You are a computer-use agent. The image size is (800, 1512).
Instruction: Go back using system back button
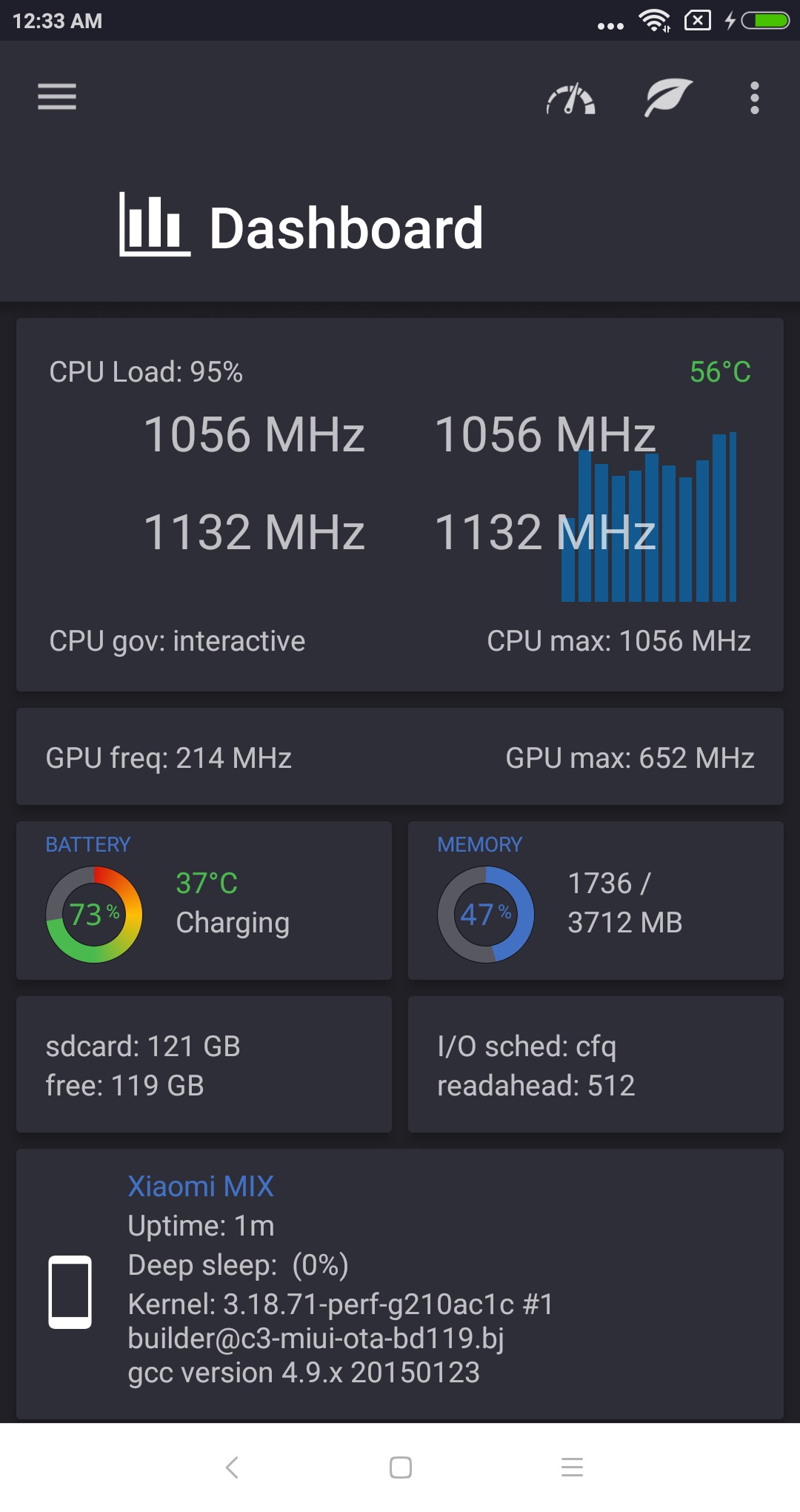pyautogui.click(x=232, y=1468)
